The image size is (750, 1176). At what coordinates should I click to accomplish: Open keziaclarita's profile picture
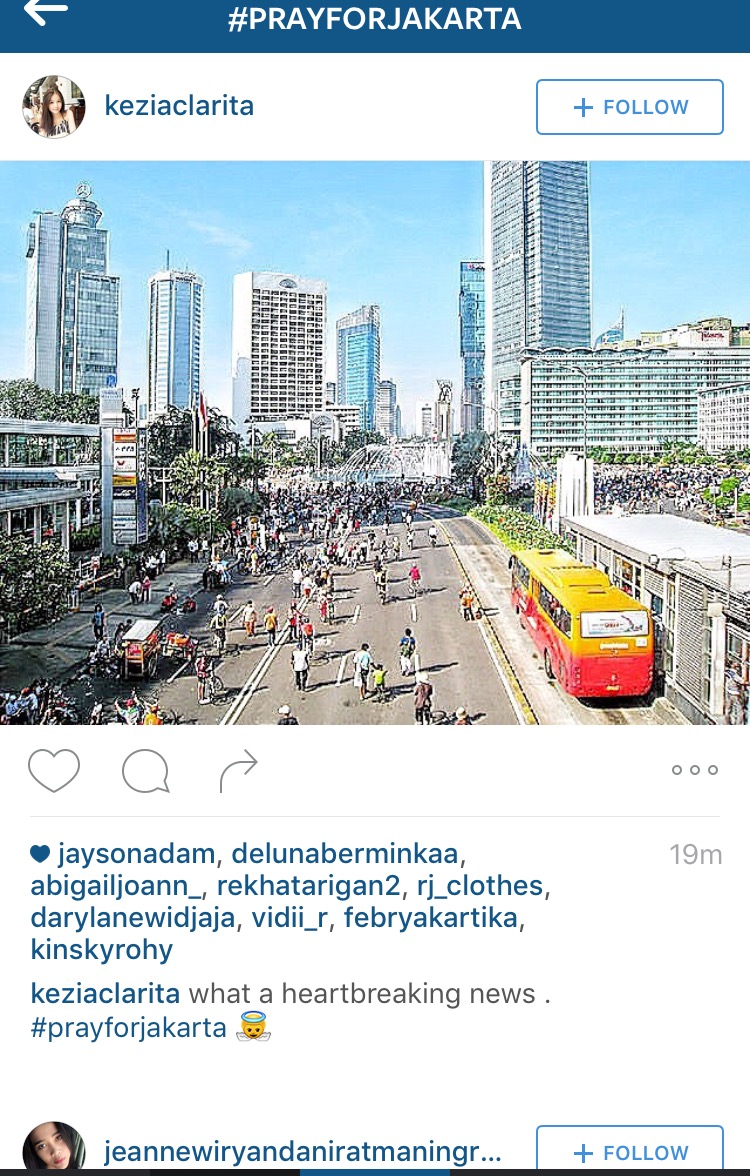[53, 107]
